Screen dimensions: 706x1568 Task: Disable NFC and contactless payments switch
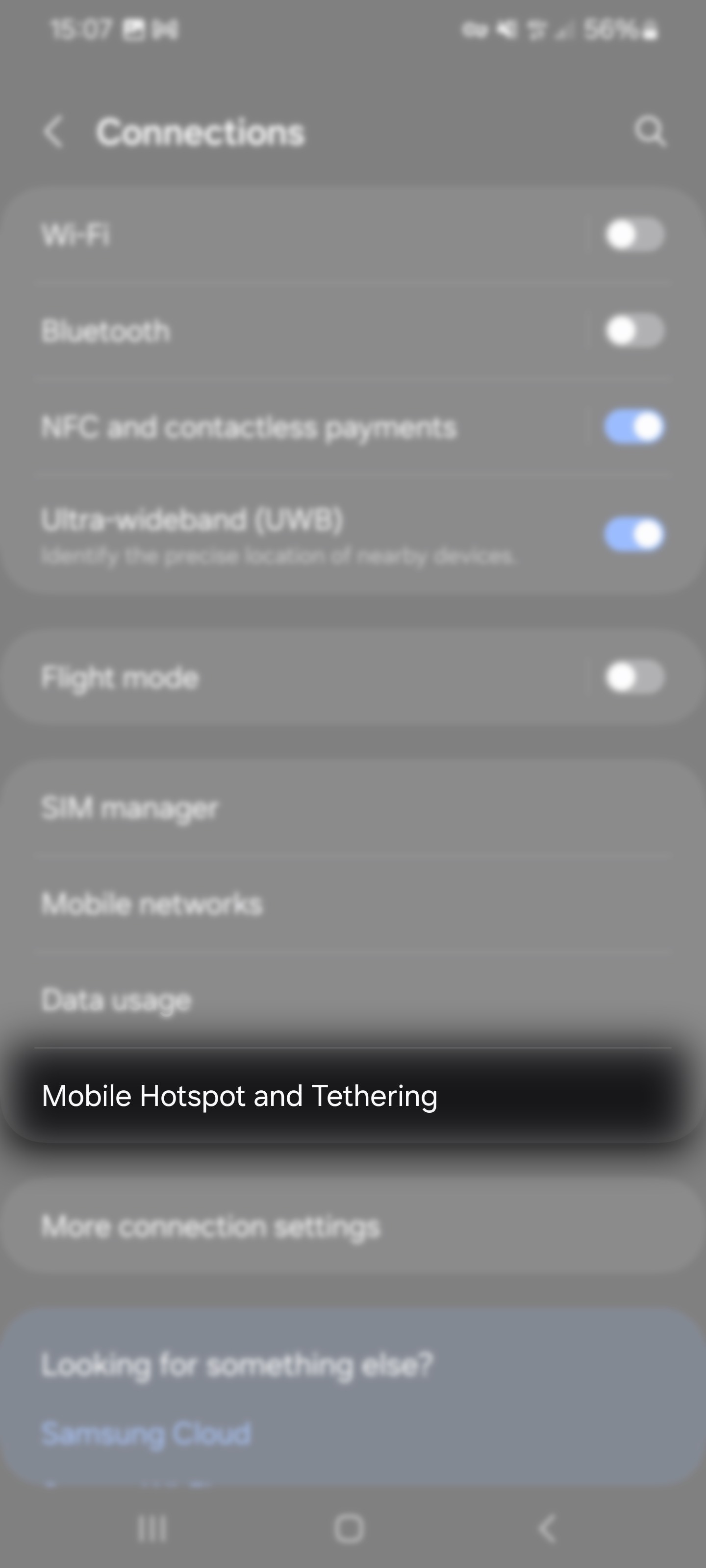(633, 427)
